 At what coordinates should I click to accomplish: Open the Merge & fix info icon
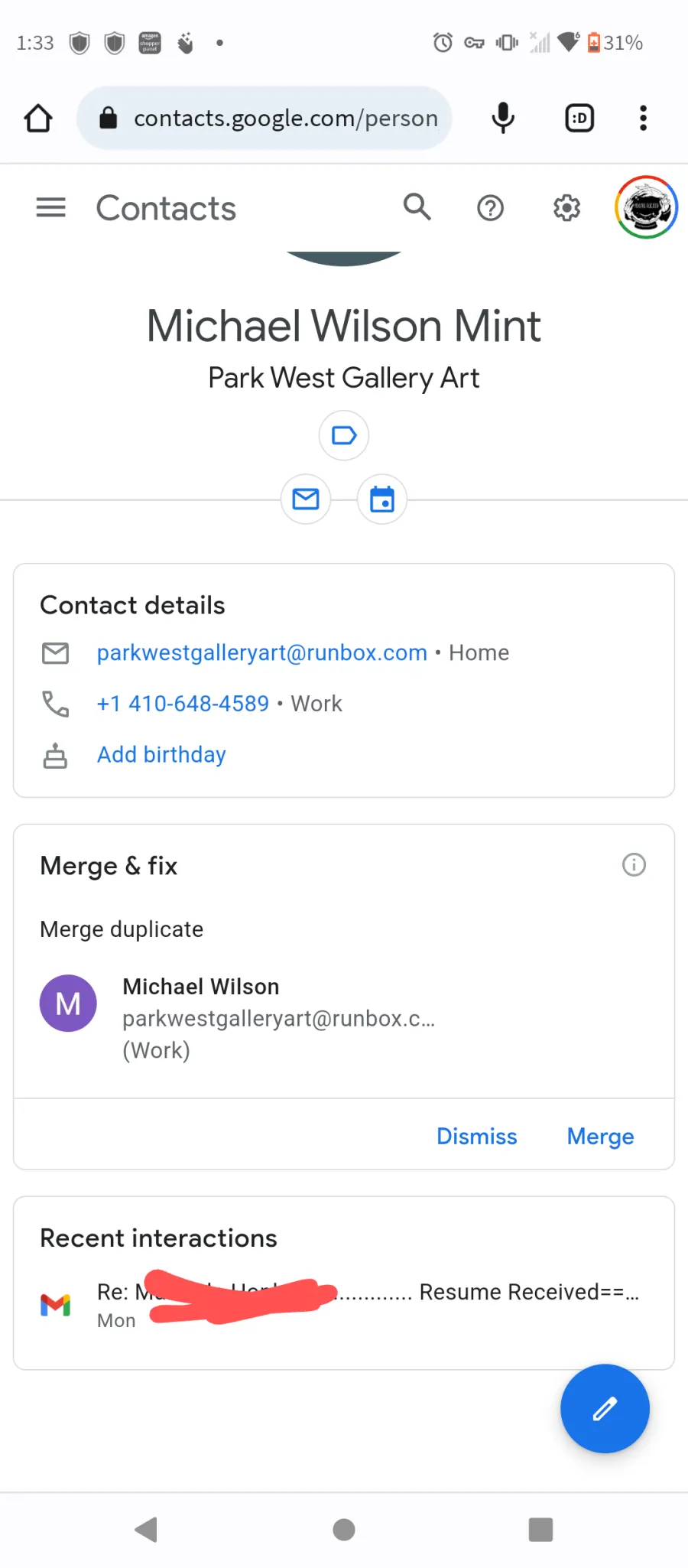pyautogui.click(x=634, y=865)
